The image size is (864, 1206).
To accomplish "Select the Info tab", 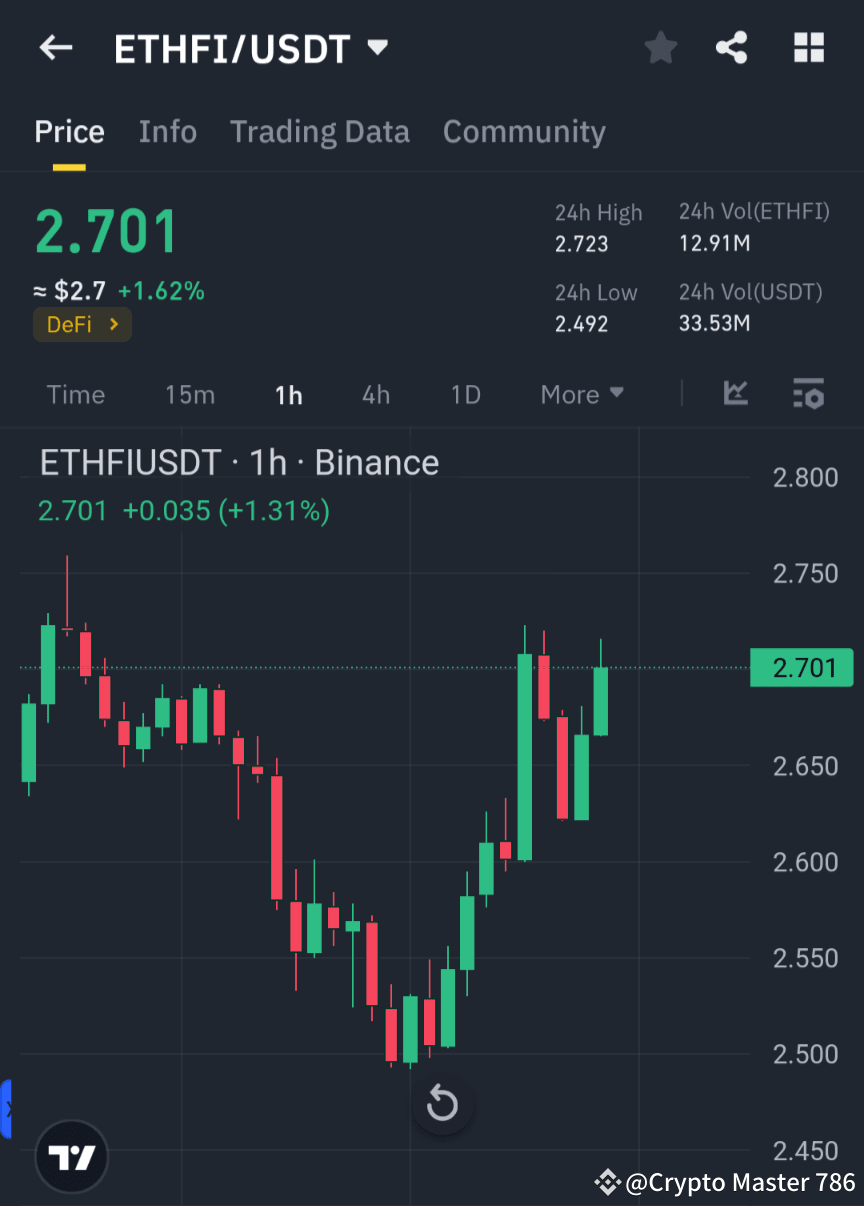I will (167, 131).
